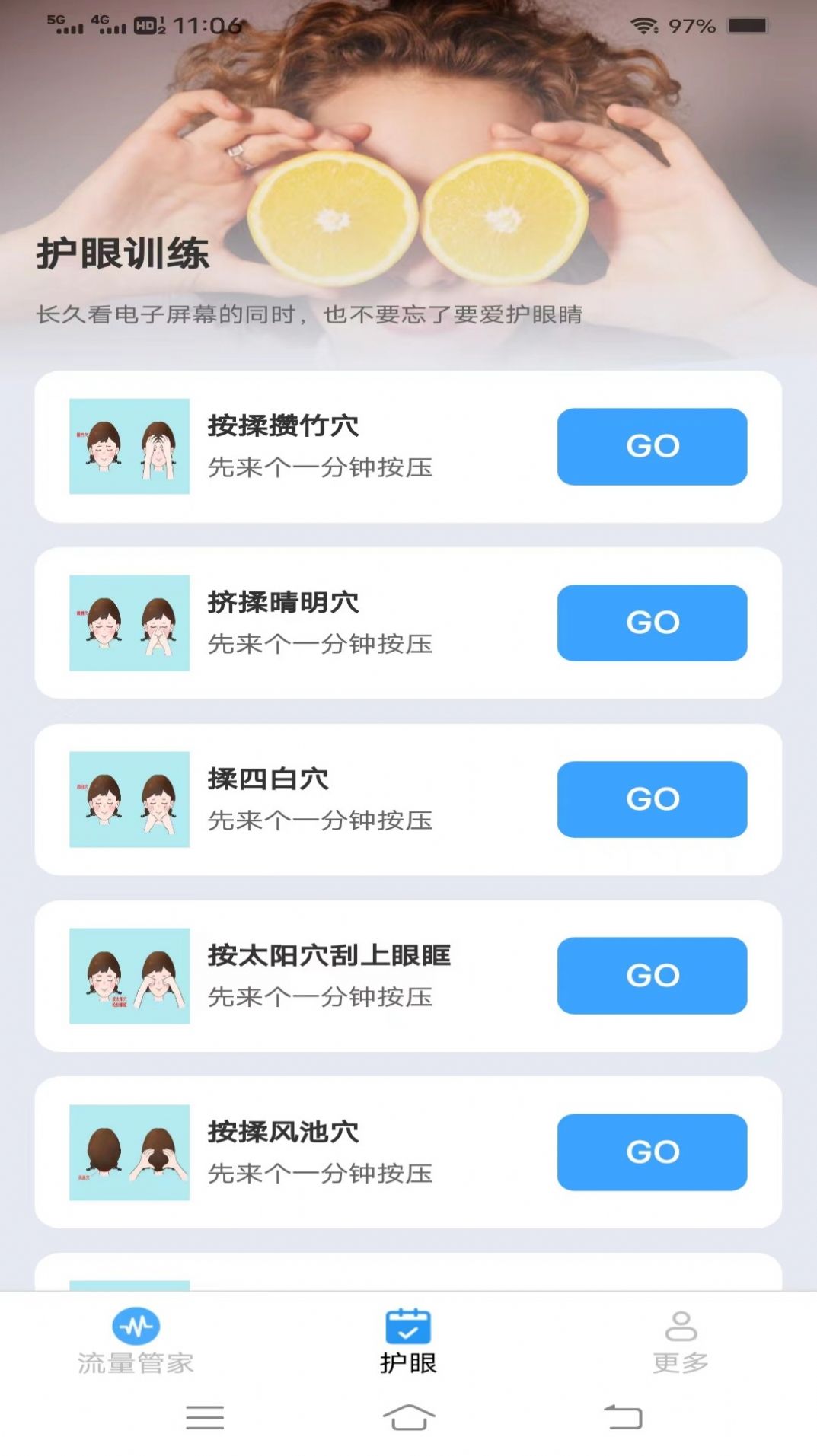Switch to the 更多 tab
Viewport: 817px width, 1456px height.
click(680, 1338)
